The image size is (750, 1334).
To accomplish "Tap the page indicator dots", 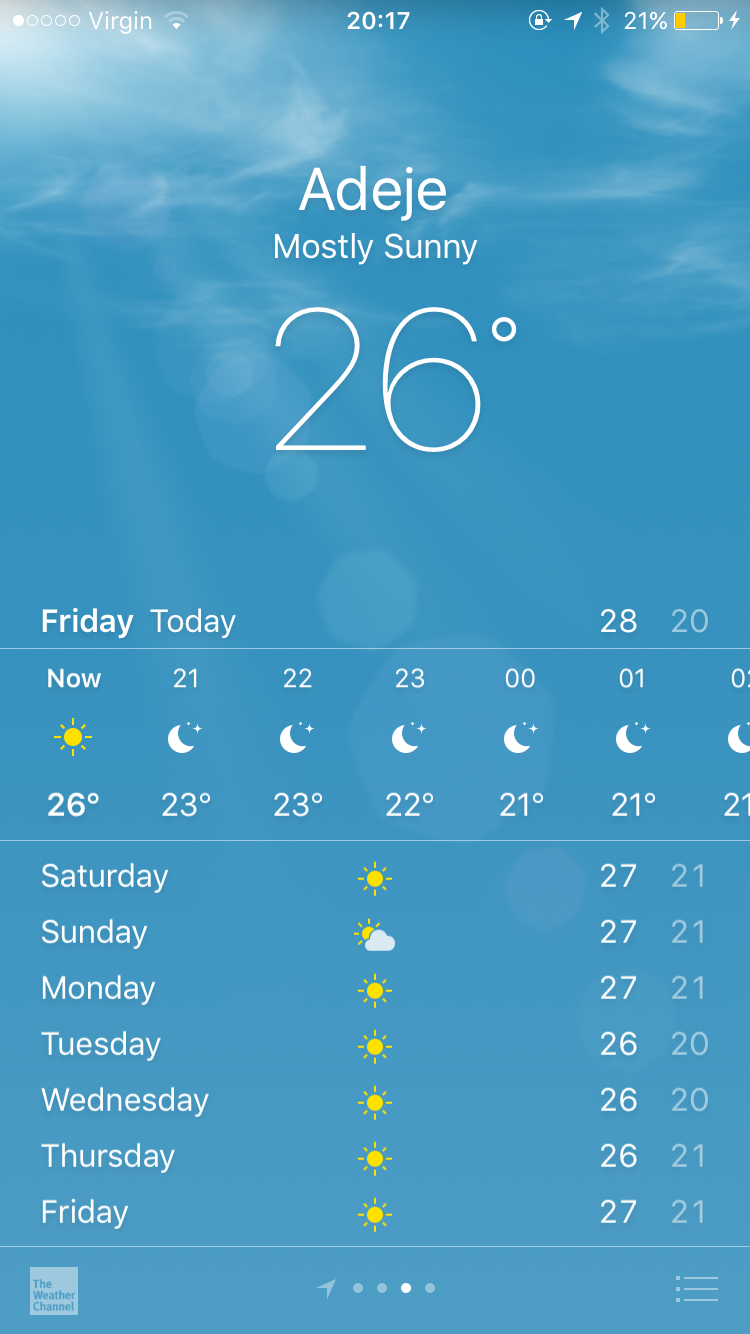I will (393, 1288).
